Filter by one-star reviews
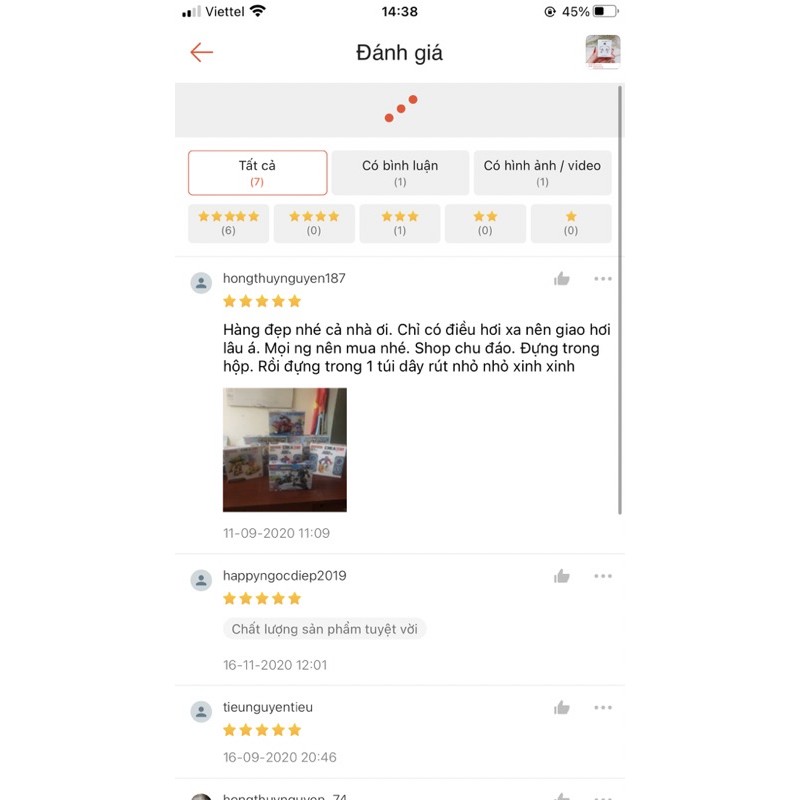 pyautogui.click(x=571, y=223)
